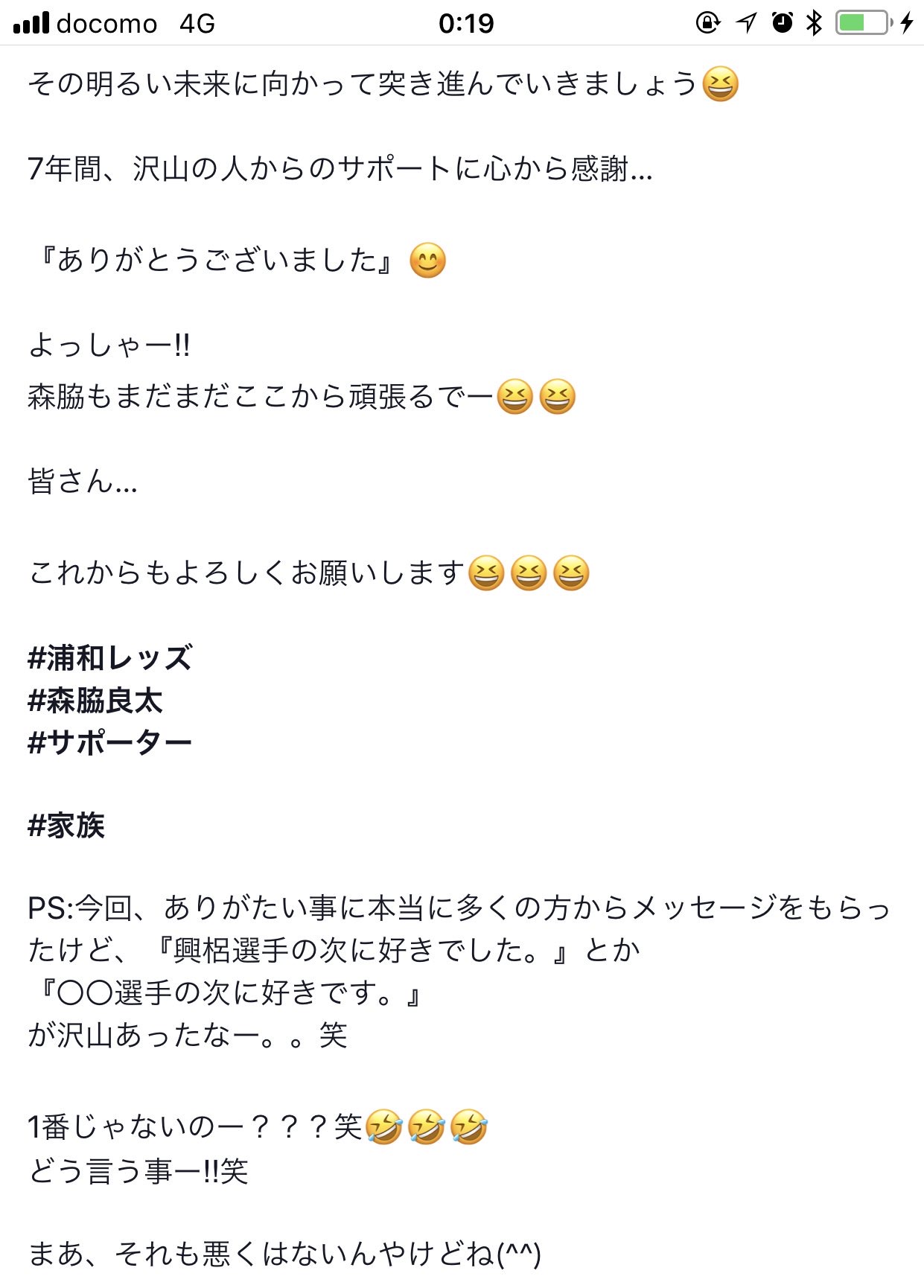Open the #浦和レッズ hashtag
This screenshot has height=1288, width=924.
pyautogui.click(x=109, y=658)
